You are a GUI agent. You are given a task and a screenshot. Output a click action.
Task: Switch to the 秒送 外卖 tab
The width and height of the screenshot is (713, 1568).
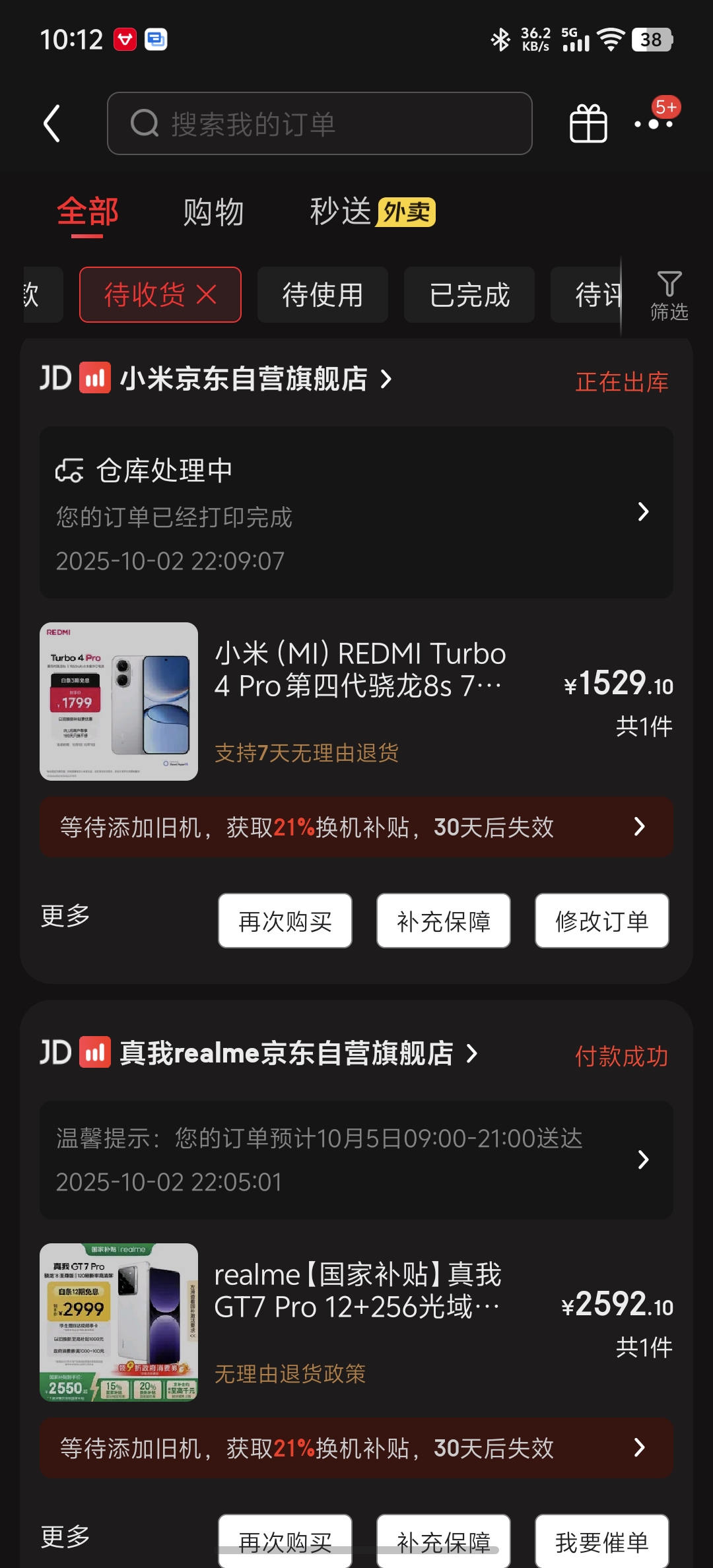coord(372,212)
